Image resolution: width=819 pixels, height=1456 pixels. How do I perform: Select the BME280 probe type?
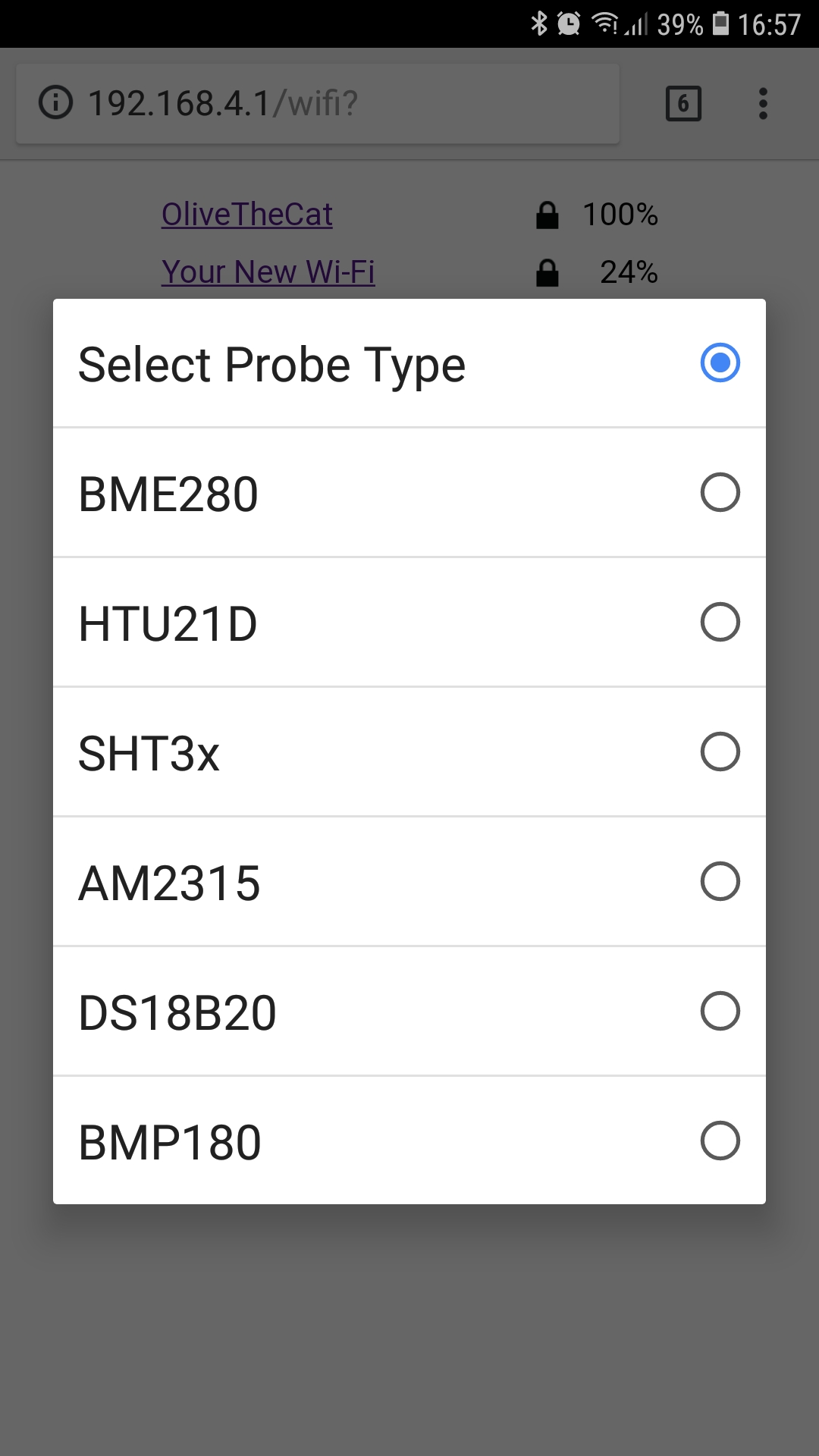pos(409,493)
